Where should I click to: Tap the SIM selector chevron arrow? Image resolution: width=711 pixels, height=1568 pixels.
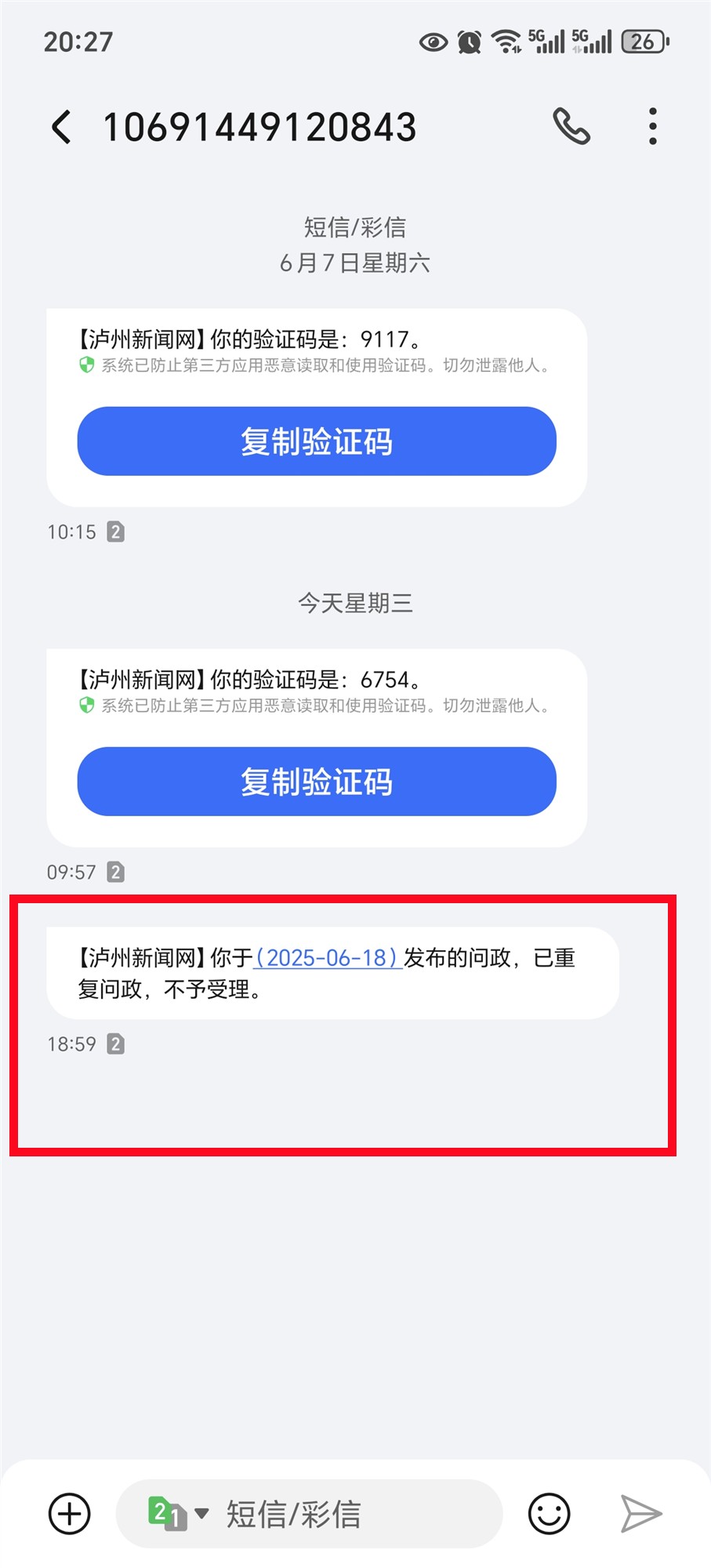(x=204, y=1513)
